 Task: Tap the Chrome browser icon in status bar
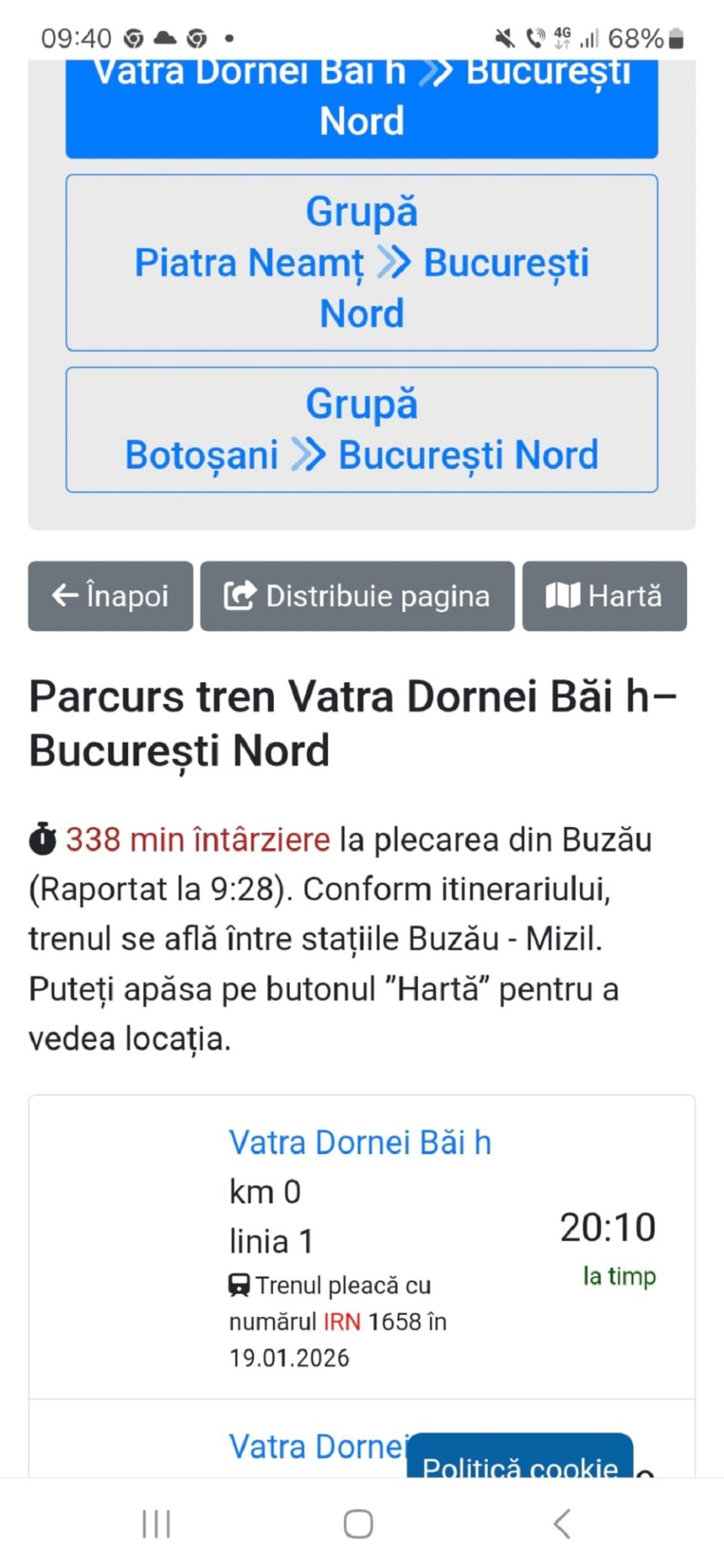134,36
